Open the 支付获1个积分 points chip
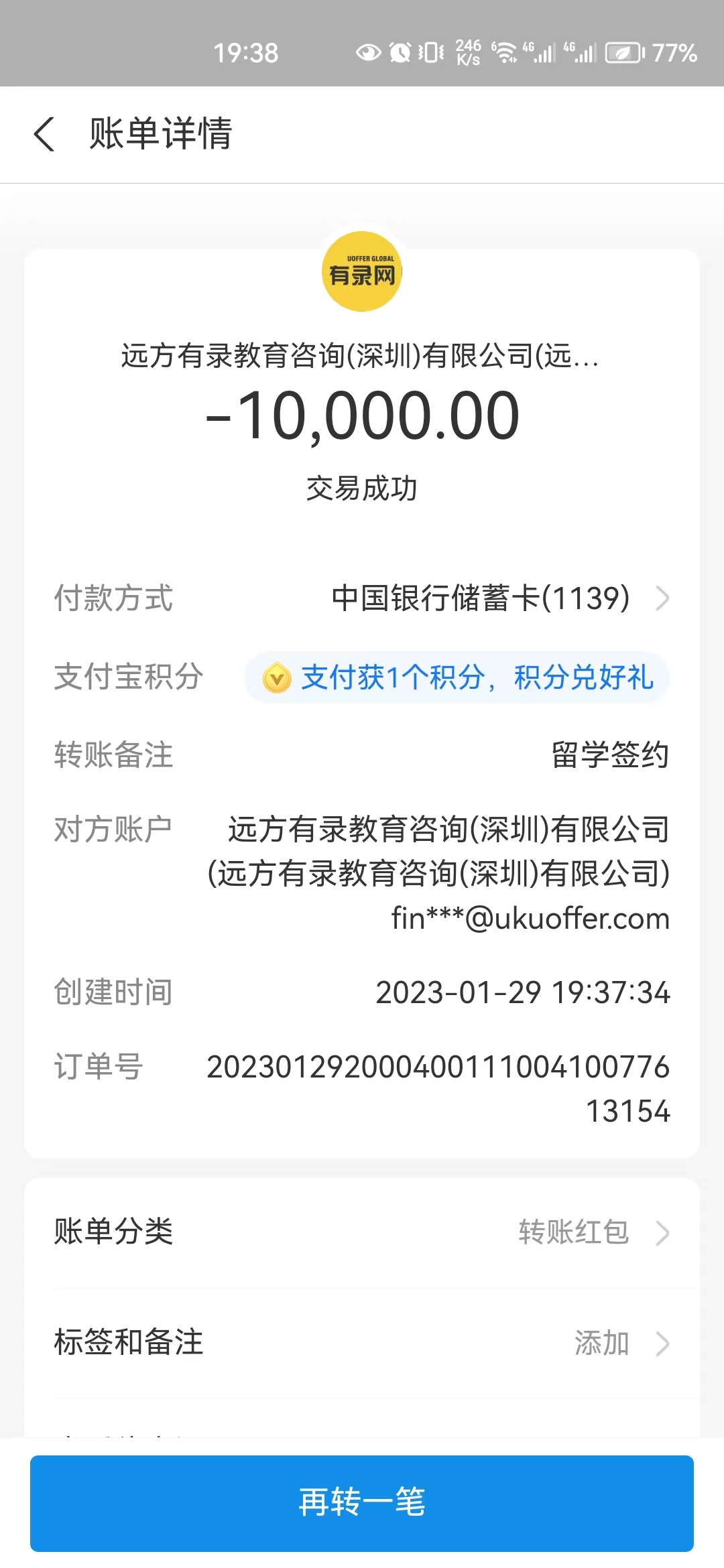Viewport: 724px width, 1568px height. 457,677
